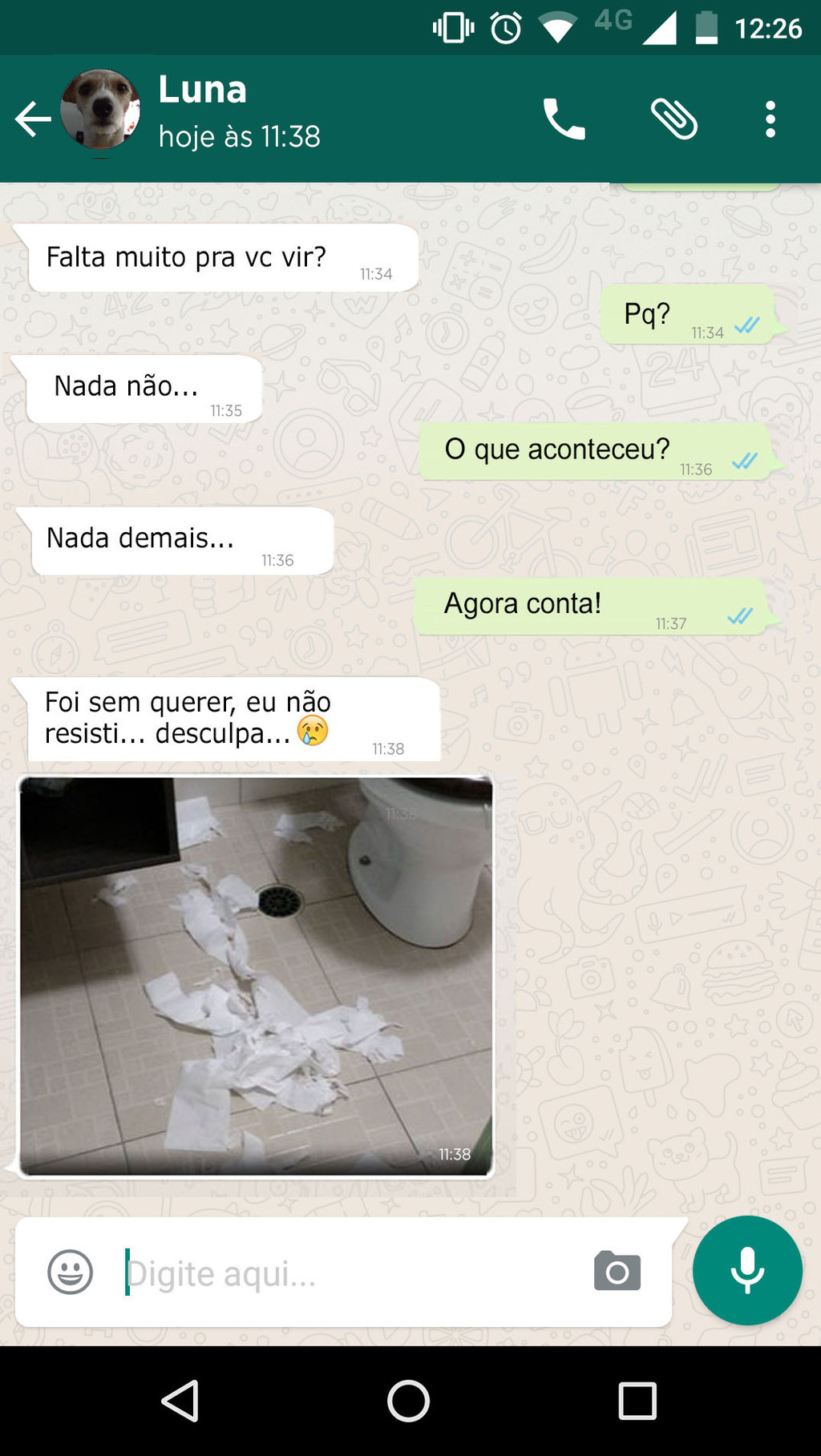Open the overflow menu
This screenshot has width=821, height=1456.
pos(770,119)
